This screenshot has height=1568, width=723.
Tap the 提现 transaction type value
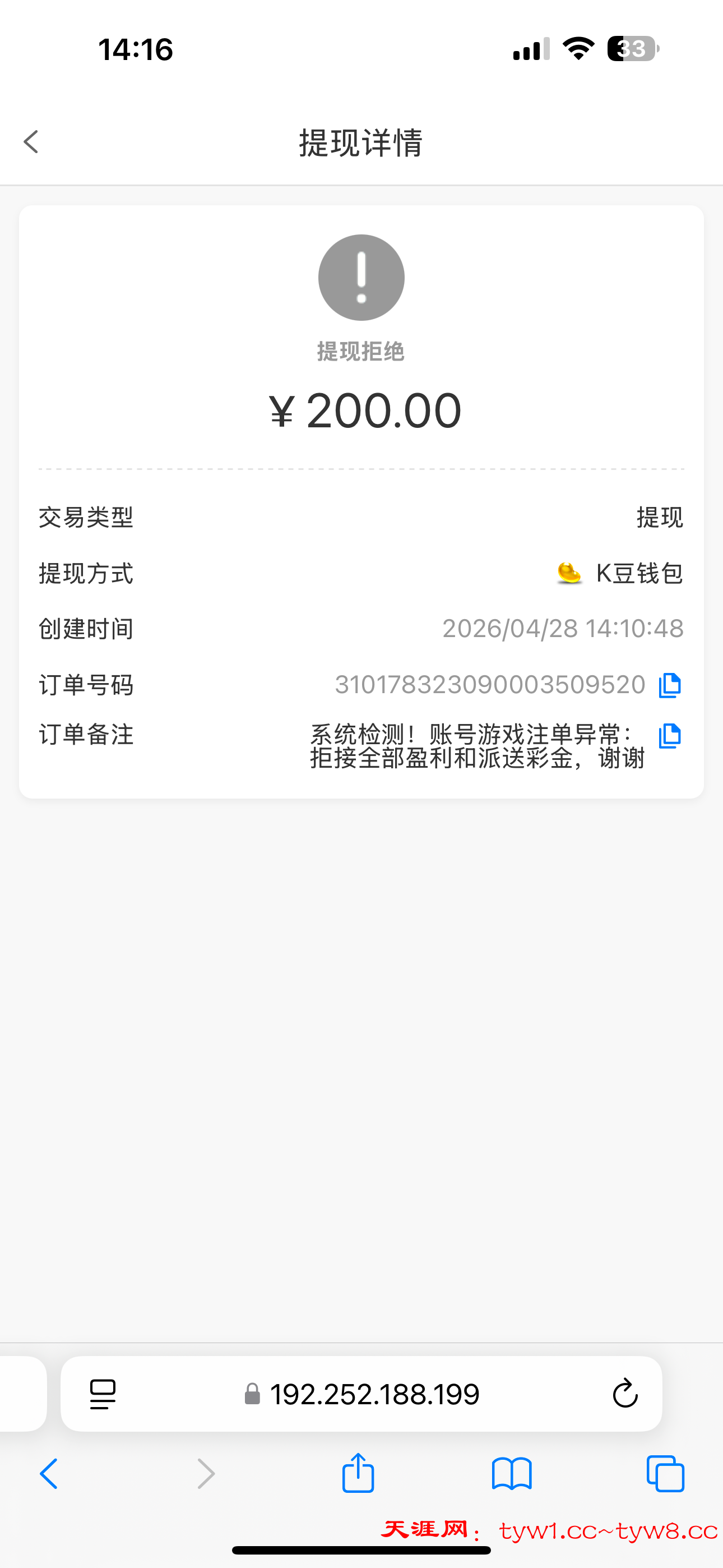pos(660,518)
